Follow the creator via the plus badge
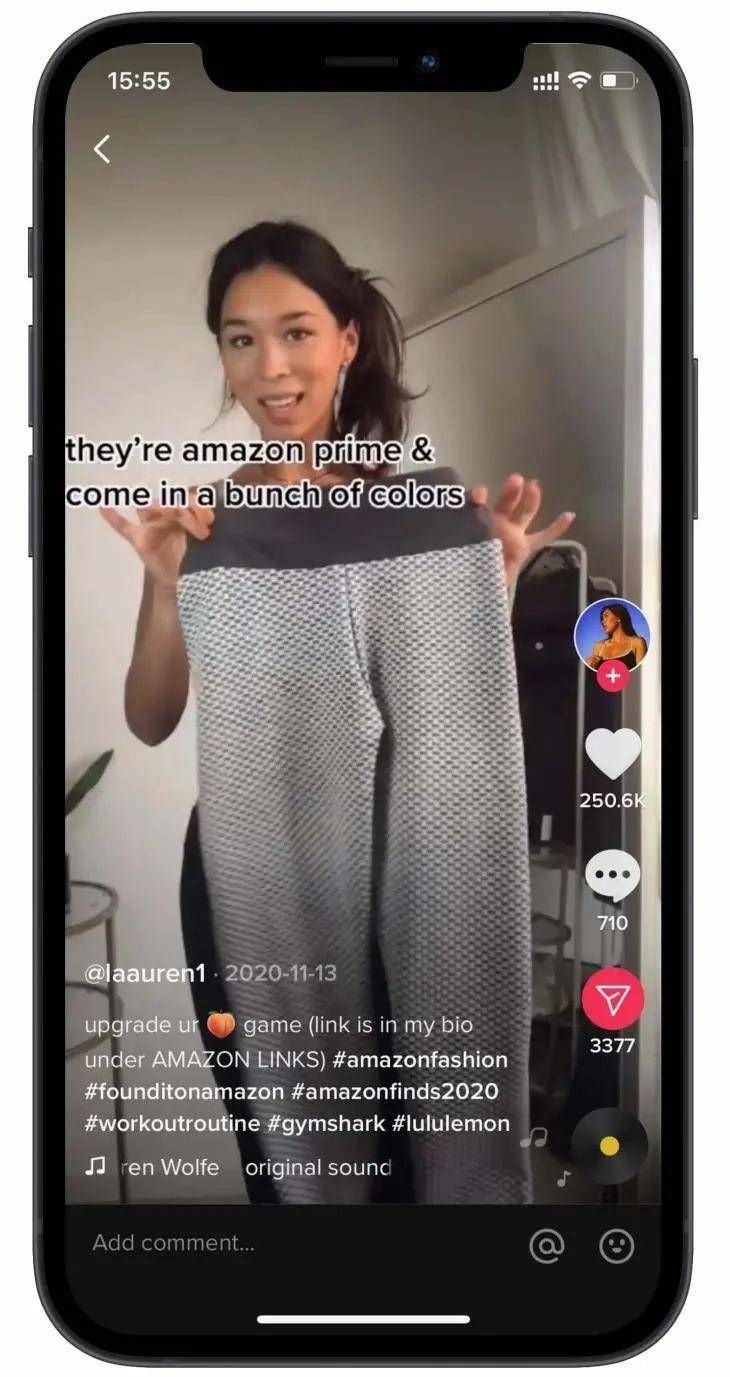The image size is (730, 1377). [x=612, y=677]
